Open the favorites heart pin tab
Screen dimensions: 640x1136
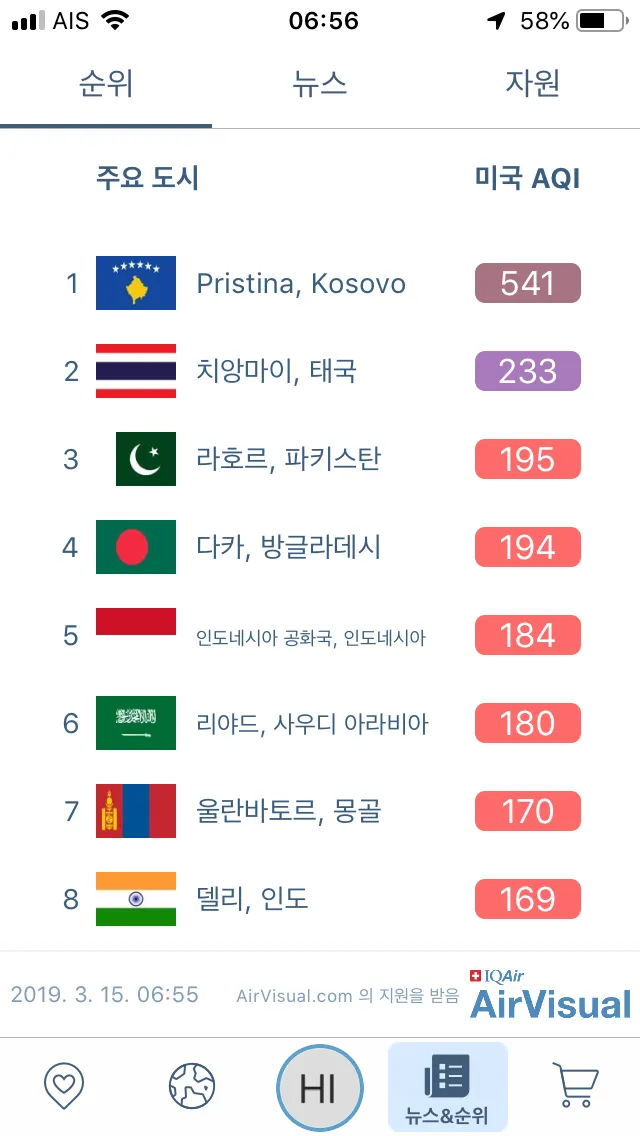[x=65, y=1086]
